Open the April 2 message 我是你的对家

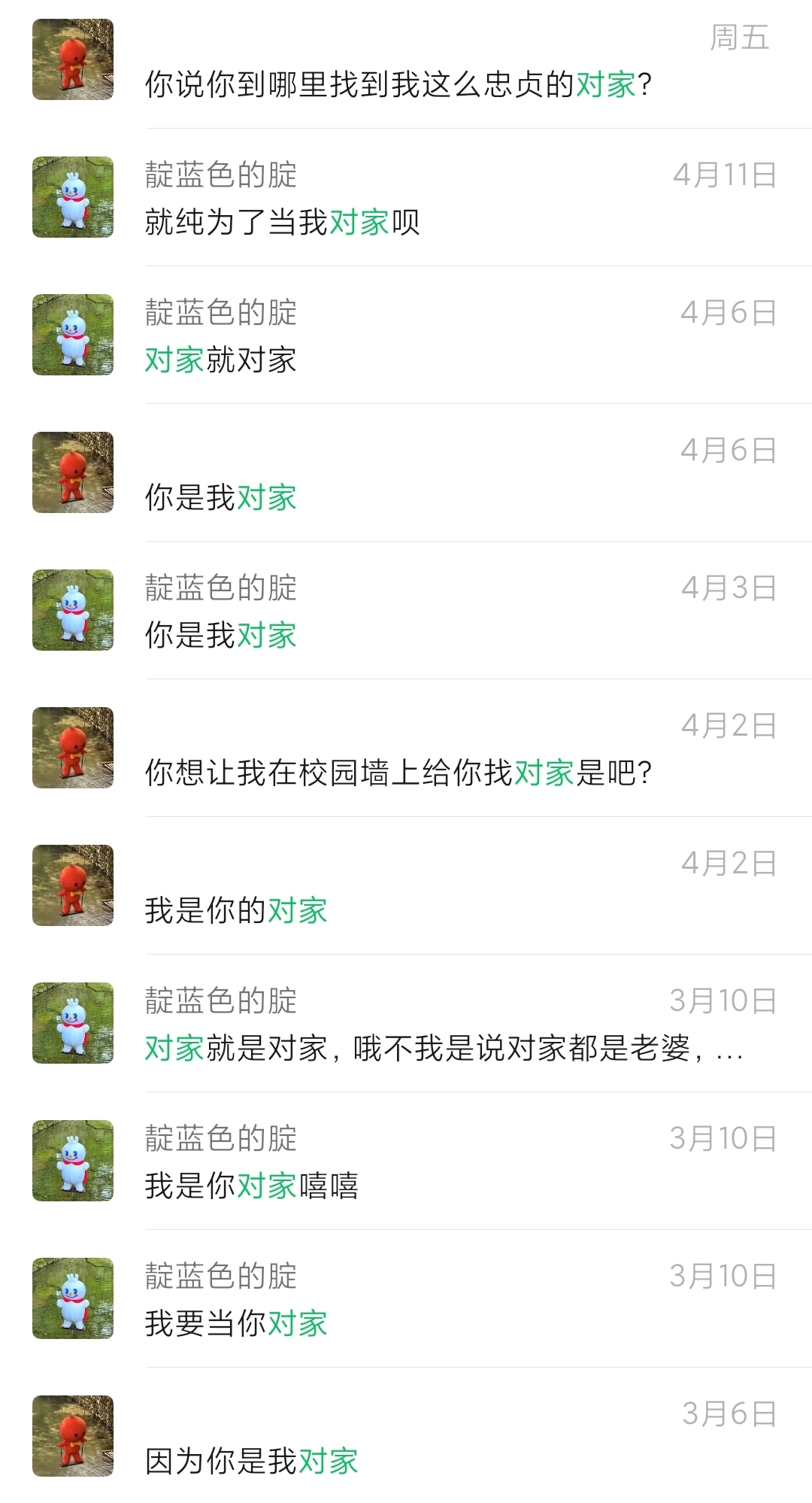[x=236, y=910]
